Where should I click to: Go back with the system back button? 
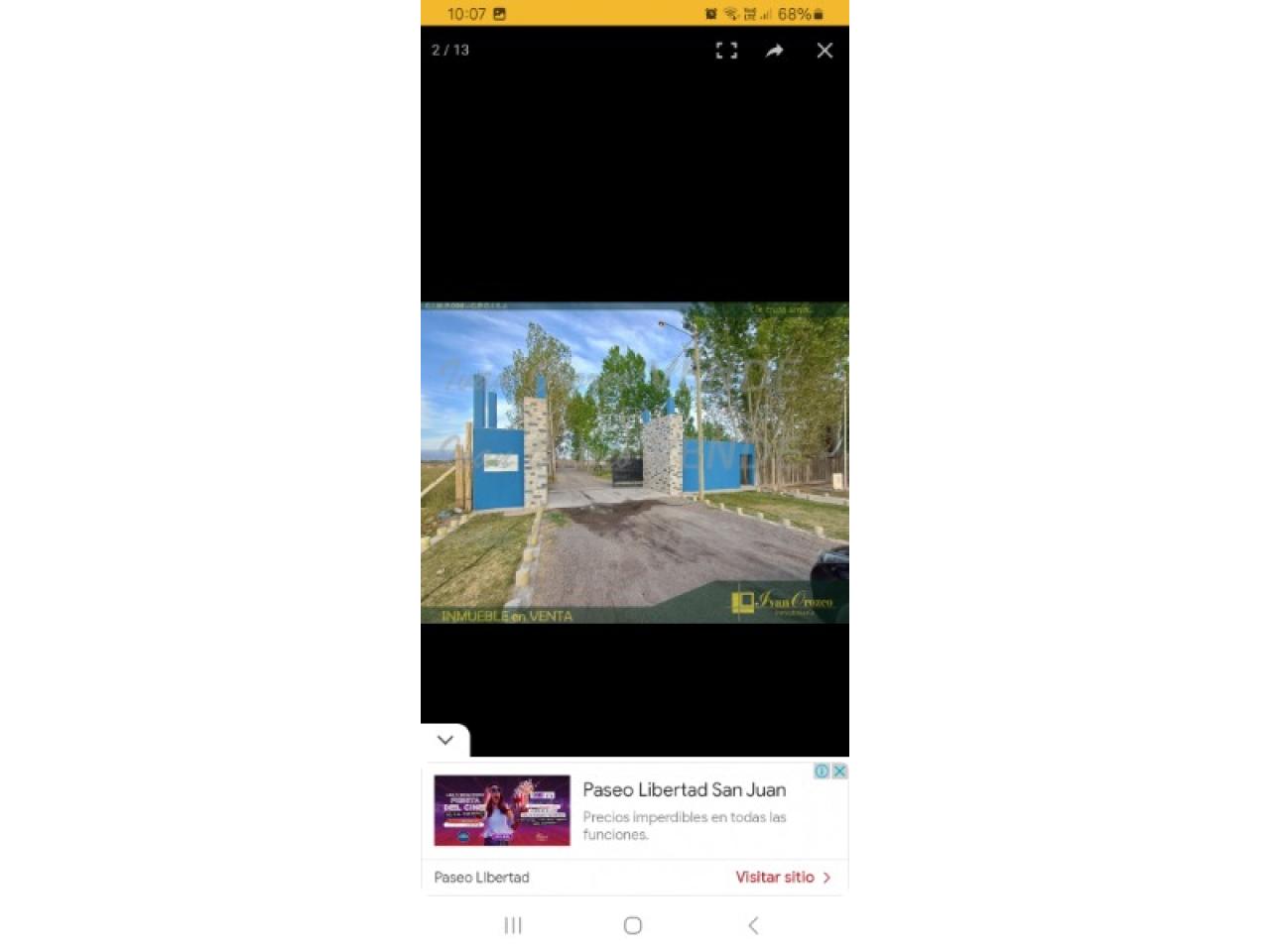[753, 925]
